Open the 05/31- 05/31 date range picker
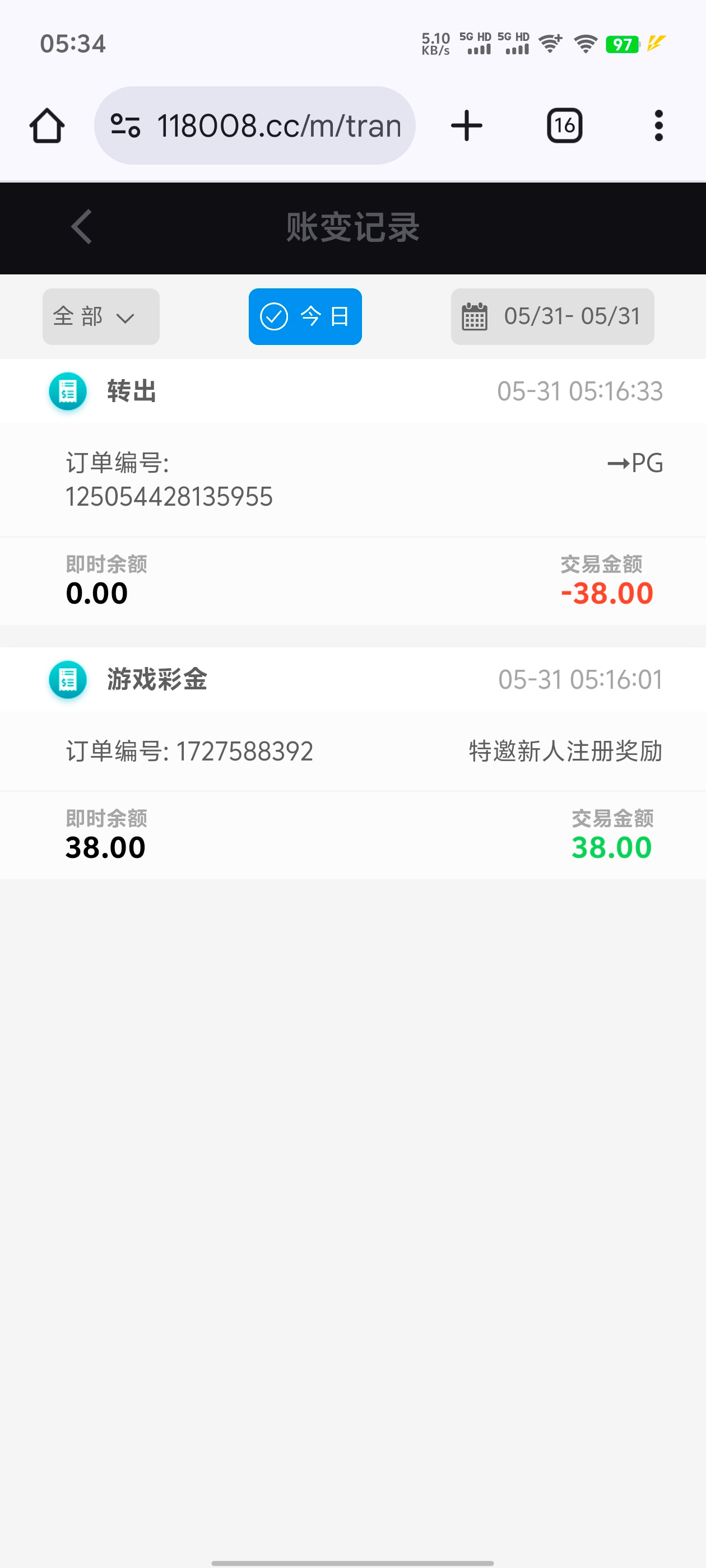 click(552, 316)
